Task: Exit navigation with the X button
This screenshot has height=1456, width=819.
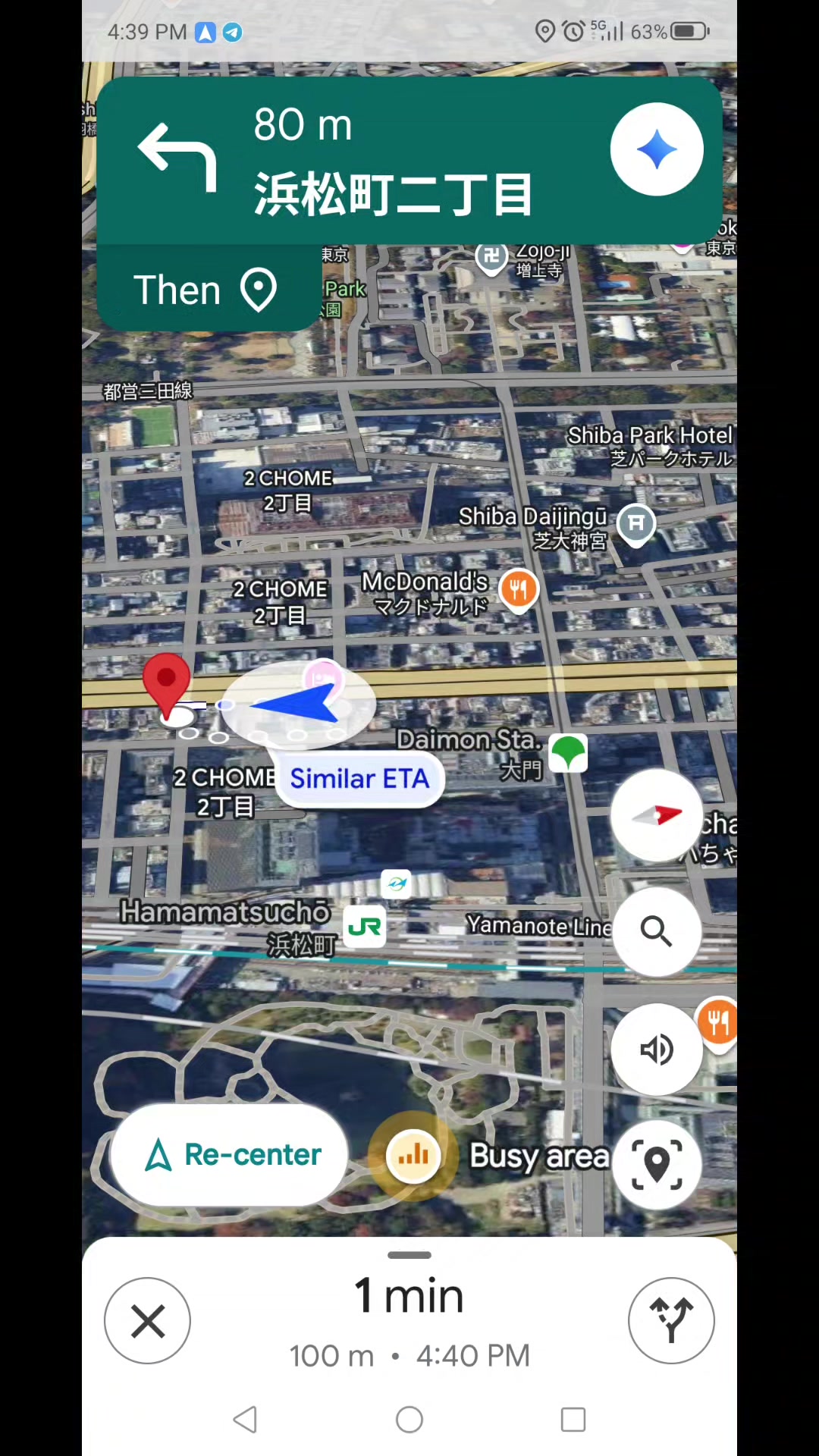Action: point(148,1321)
